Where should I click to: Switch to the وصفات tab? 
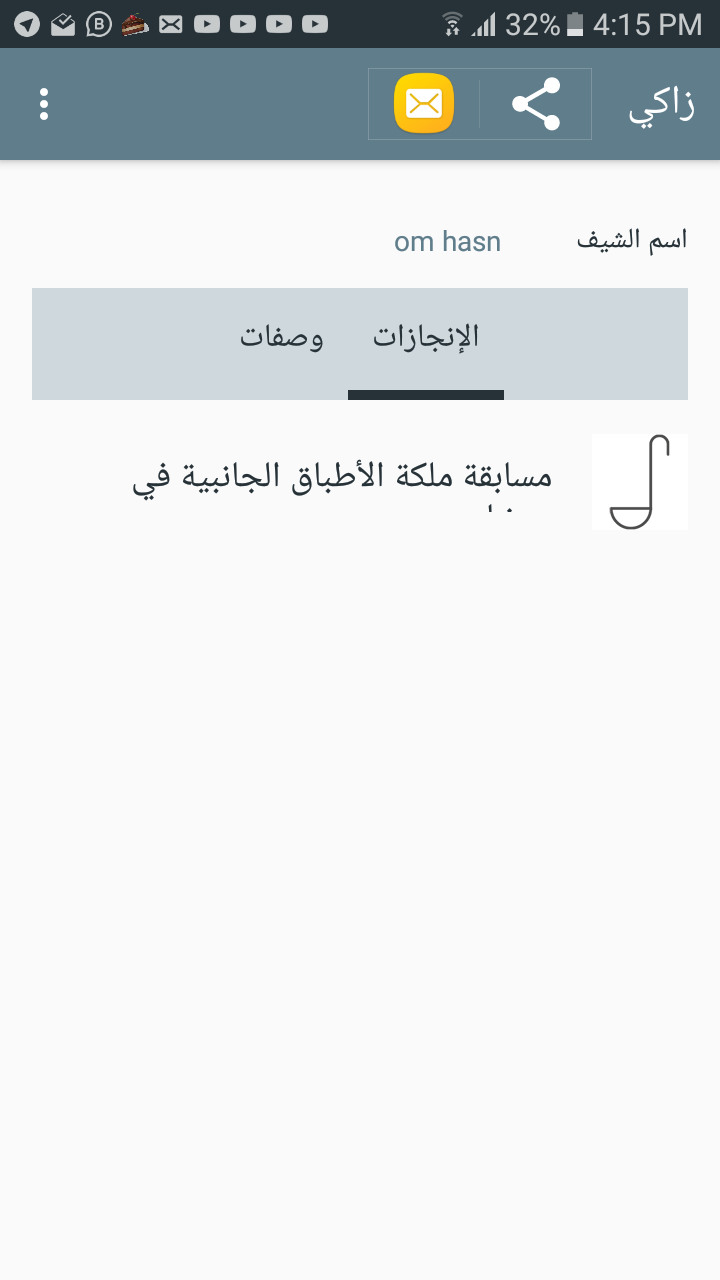point(282,338)
